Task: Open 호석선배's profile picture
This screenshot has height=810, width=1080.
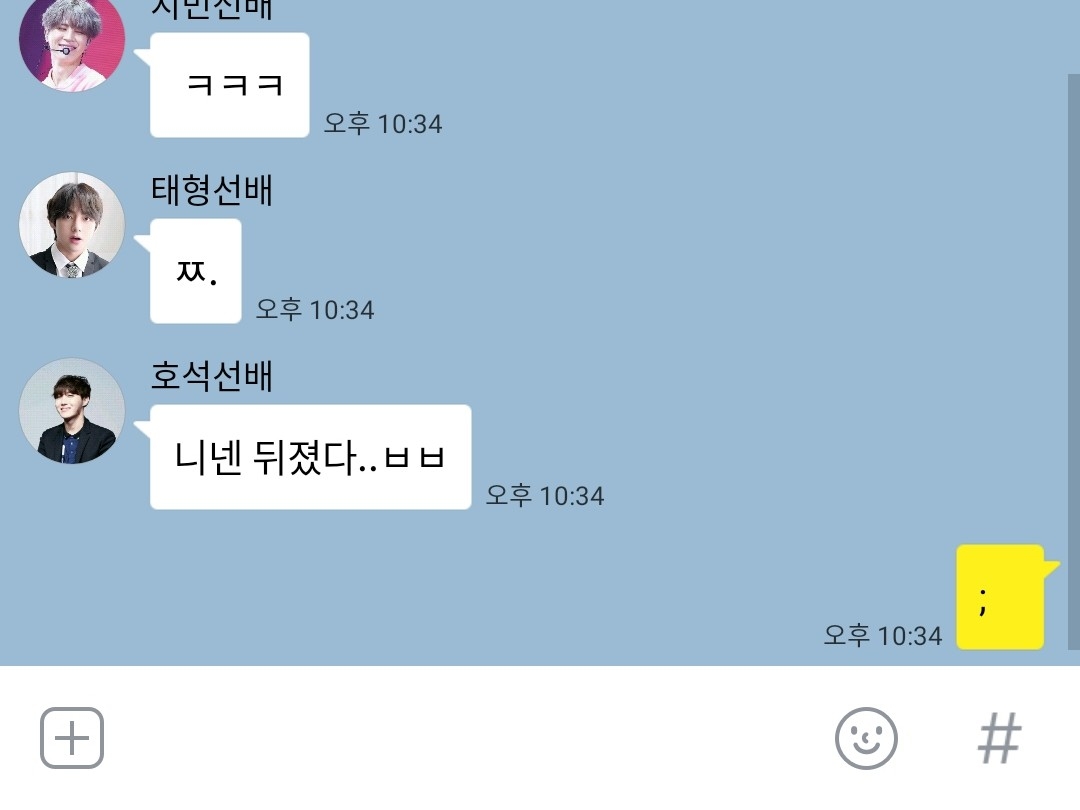Action: (x=72, y=411)
